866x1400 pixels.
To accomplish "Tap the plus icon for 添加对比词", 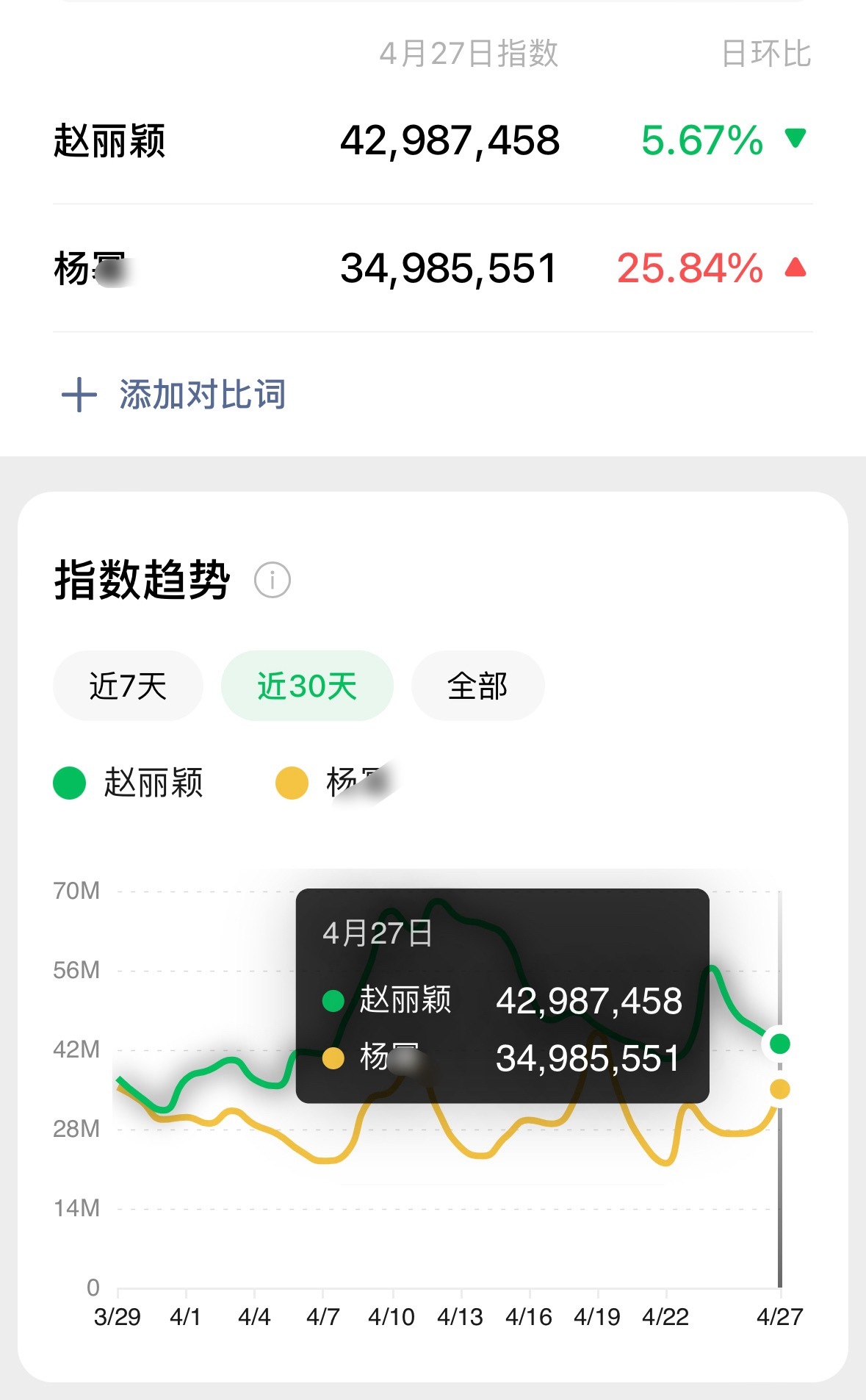I will [81, 395].
